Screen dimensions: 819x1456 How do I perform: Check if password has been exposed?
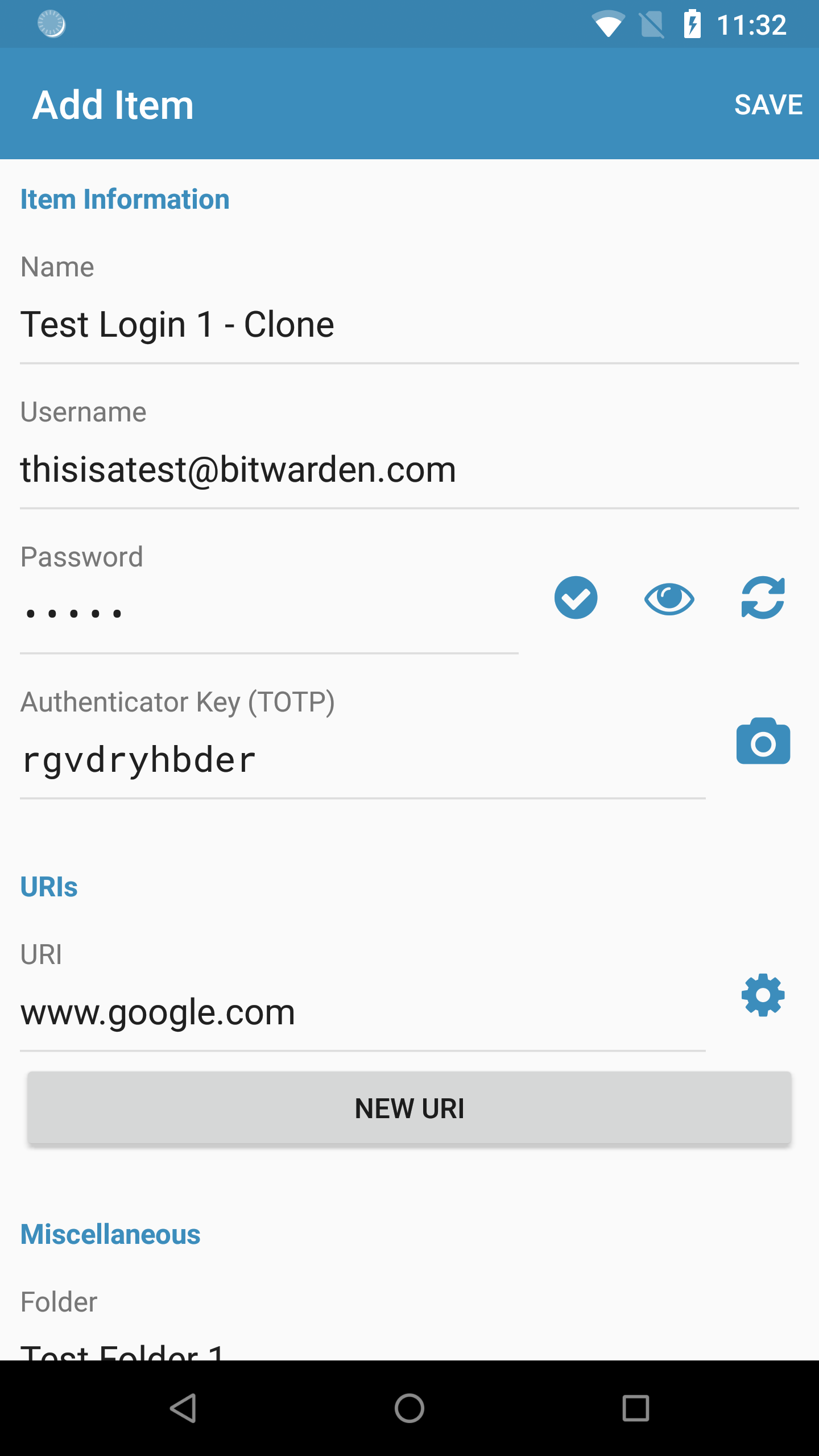pyautogui.click(x=576, y=598)
